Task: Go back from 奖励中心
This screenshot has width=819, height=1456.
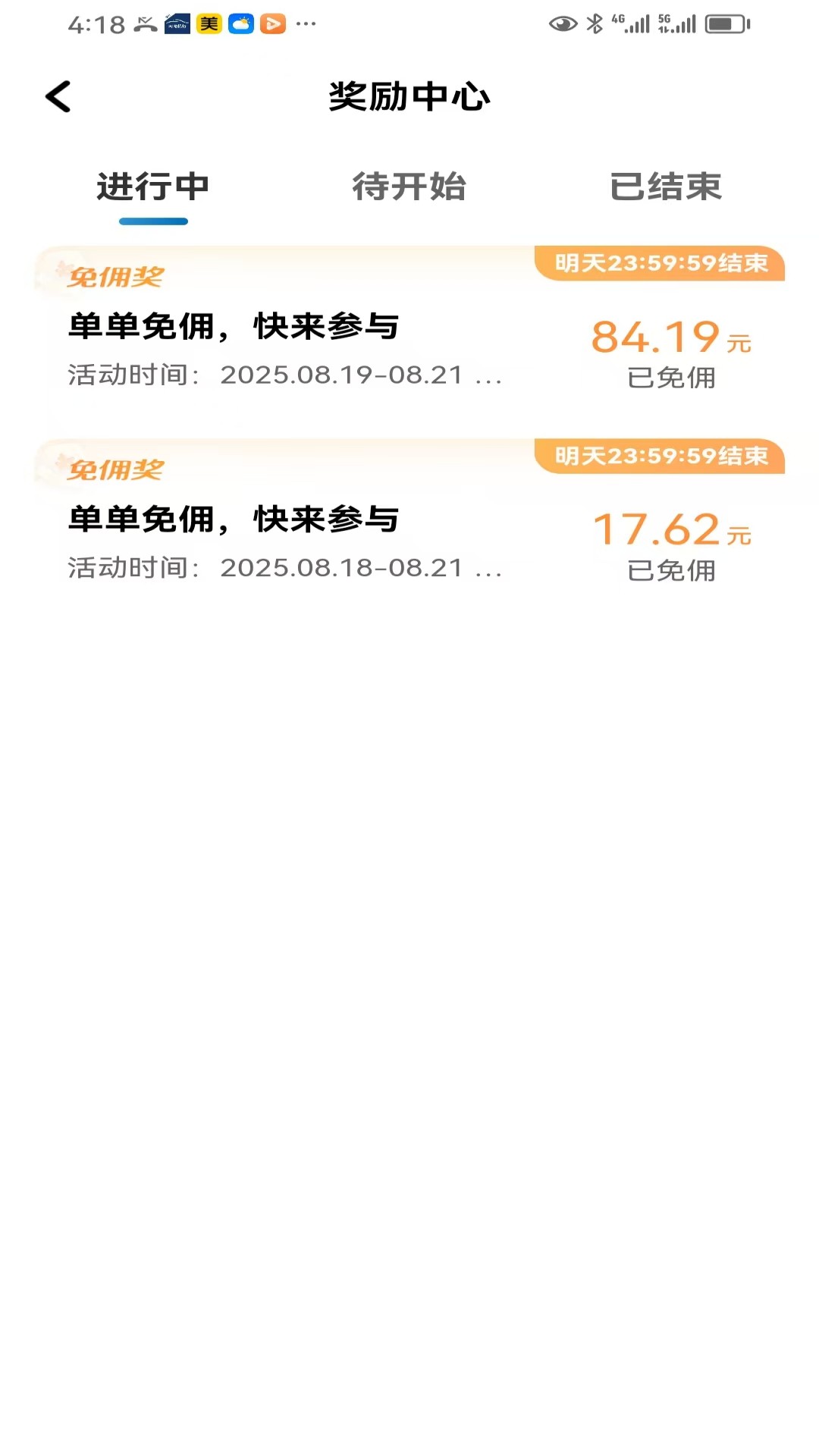Action: [58, 97]
